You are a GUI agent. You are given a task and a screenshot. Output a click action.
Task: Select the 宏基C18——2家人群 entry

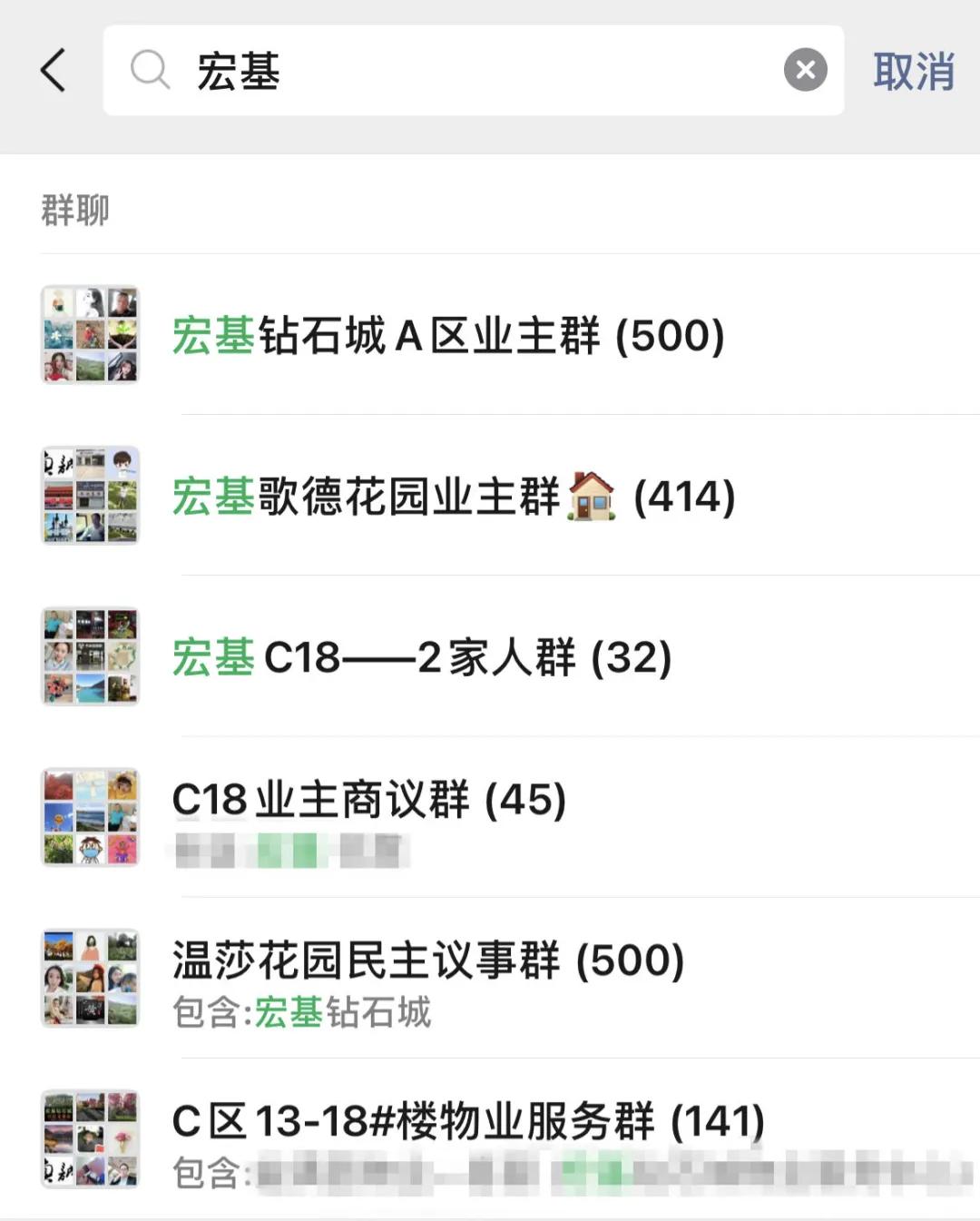click(422, 656)
